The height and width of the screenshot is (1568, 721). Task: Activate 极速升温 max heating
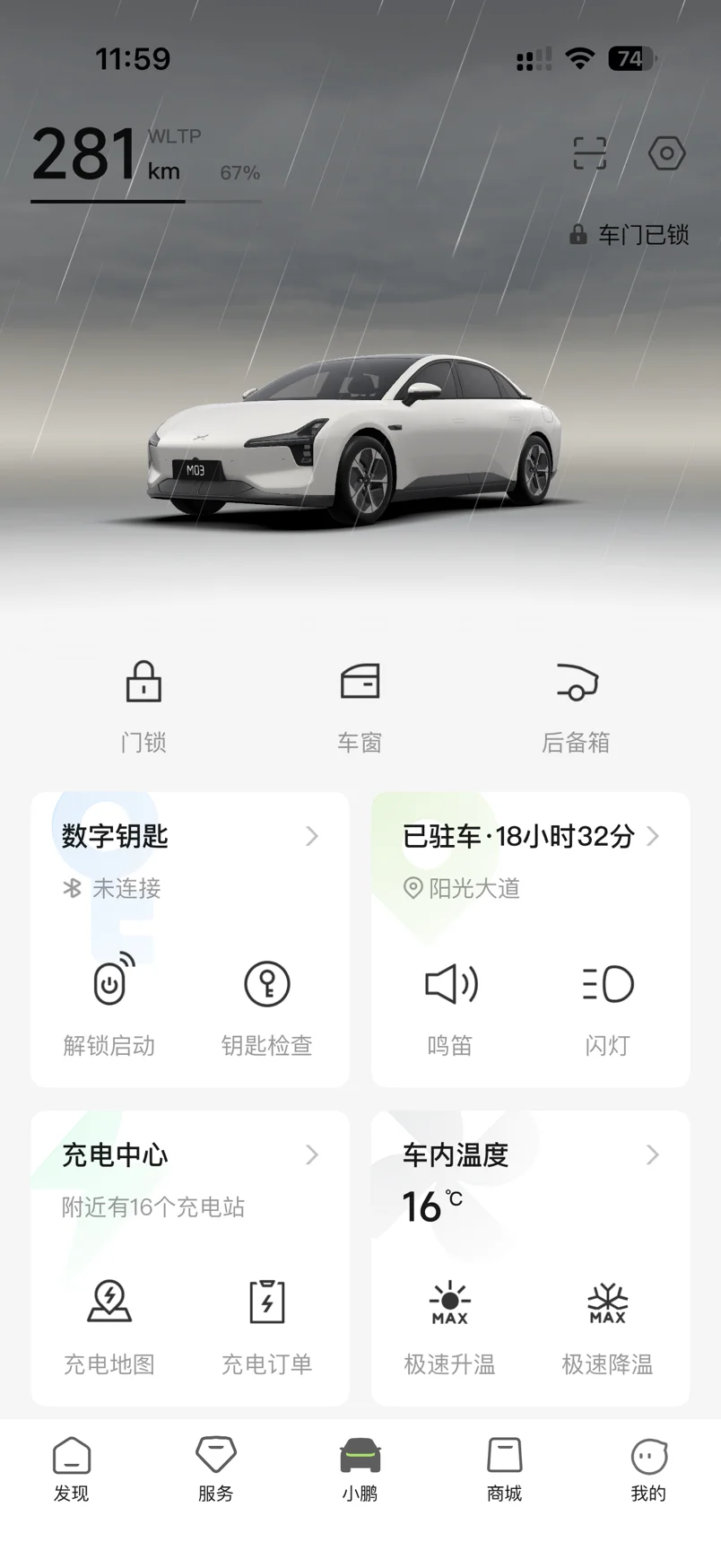pos(450,1323)
